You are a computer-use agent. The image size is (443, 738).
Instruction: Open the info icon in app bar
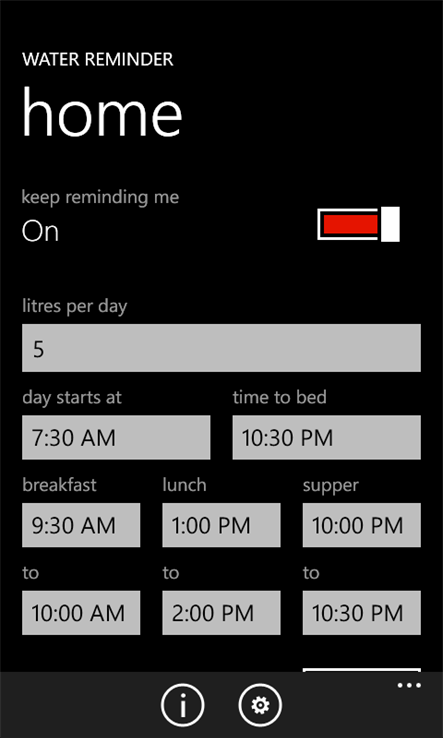[183, 705]
